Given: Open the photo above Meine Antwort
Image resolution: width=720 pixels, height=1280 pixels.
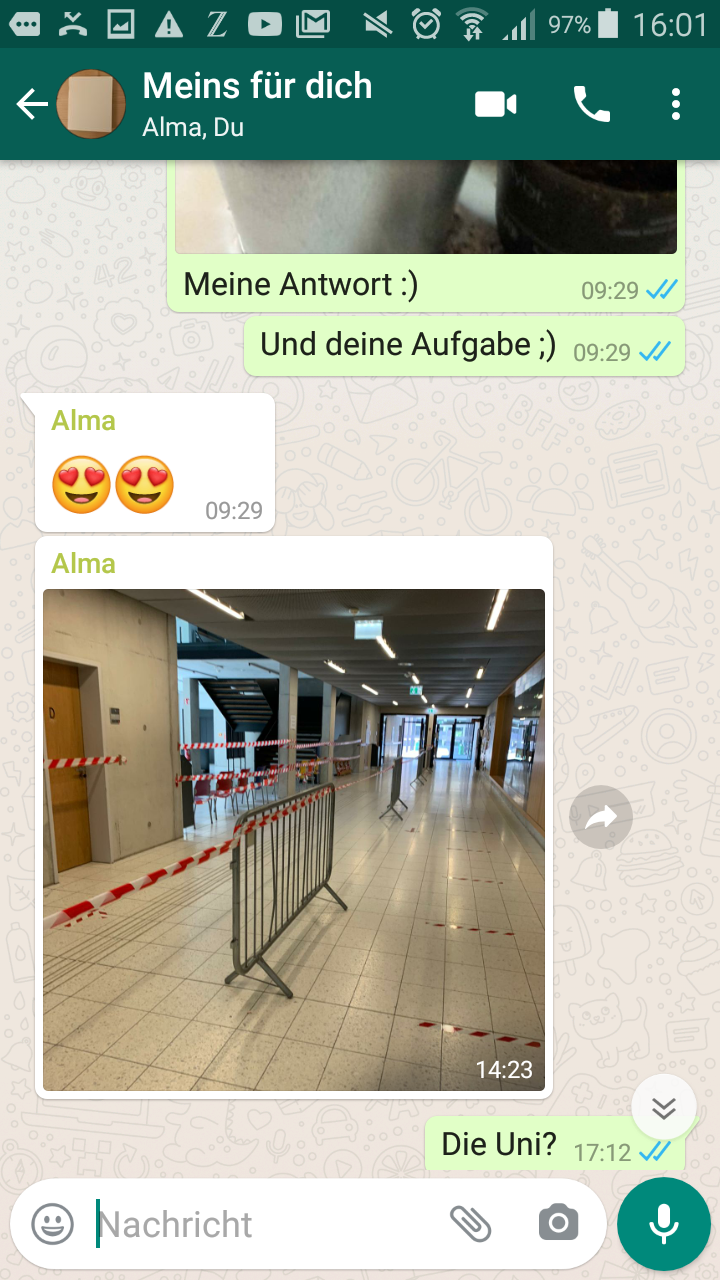Looking at the screenshot, I should click(x=426, y=207).
